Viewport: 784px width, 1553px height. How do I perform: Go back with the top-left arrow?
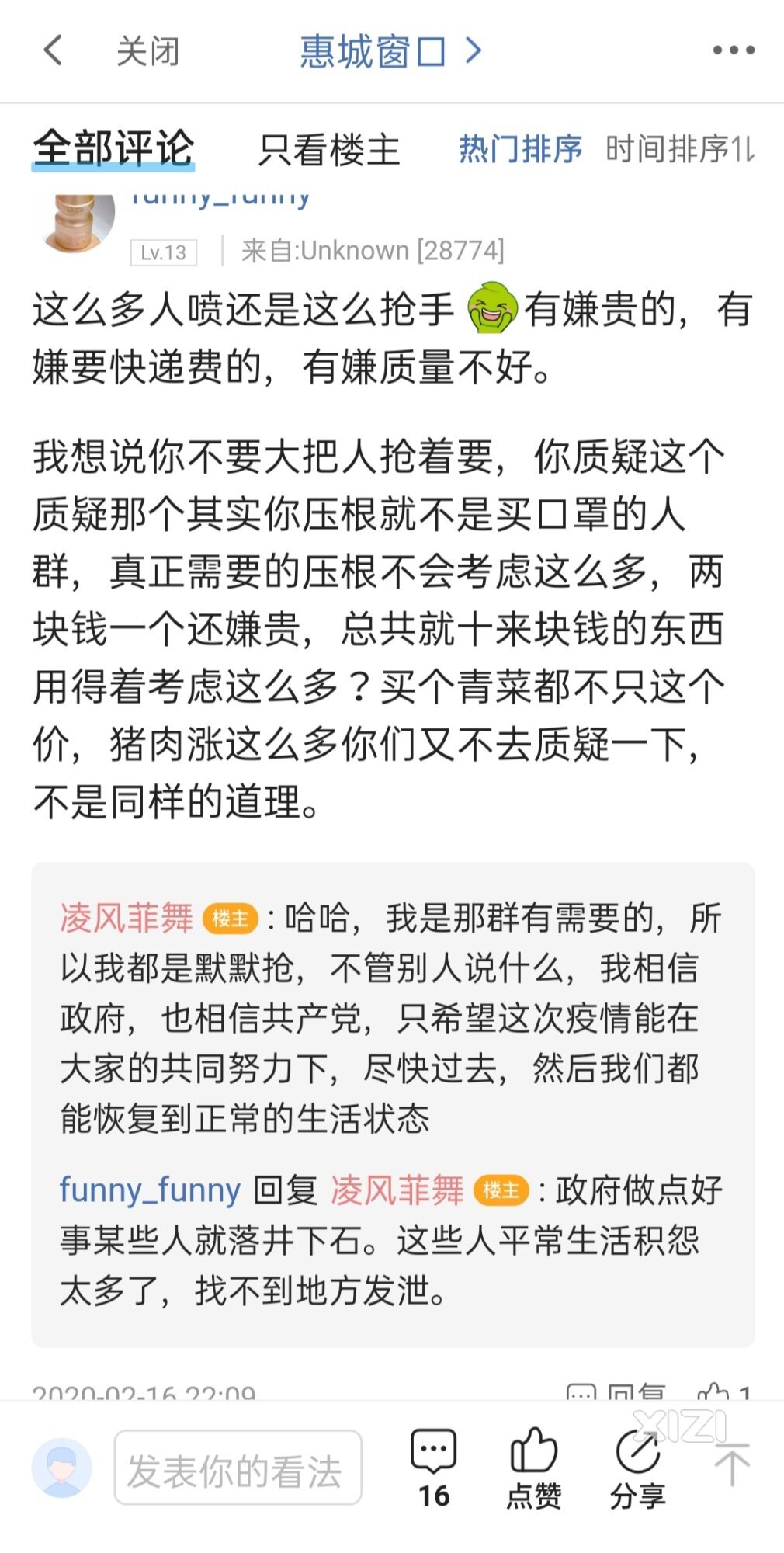[53, 50]
